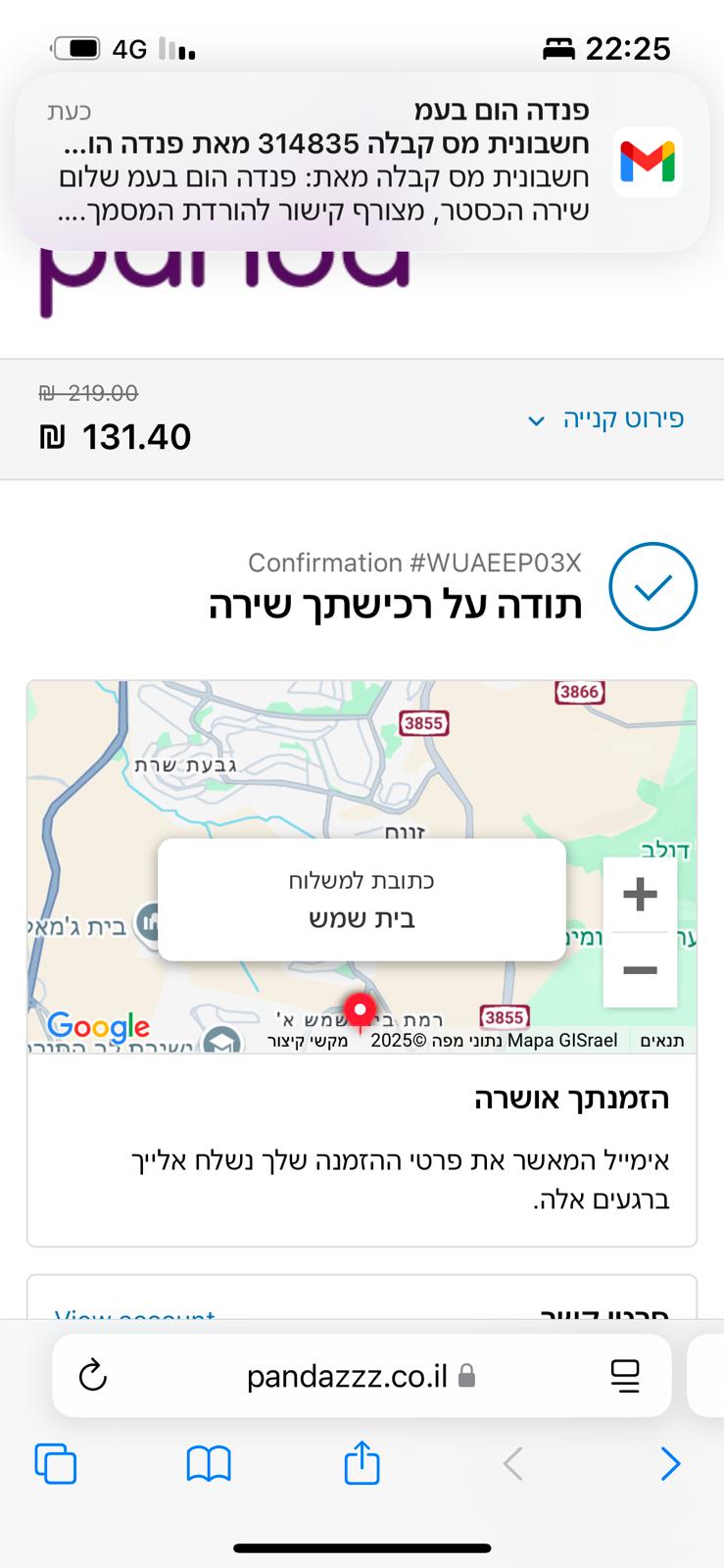The height and width of the screenshot is (1568, 724).
Task: Open the Safari tabs overview
Action: (x=56, y=1464)
